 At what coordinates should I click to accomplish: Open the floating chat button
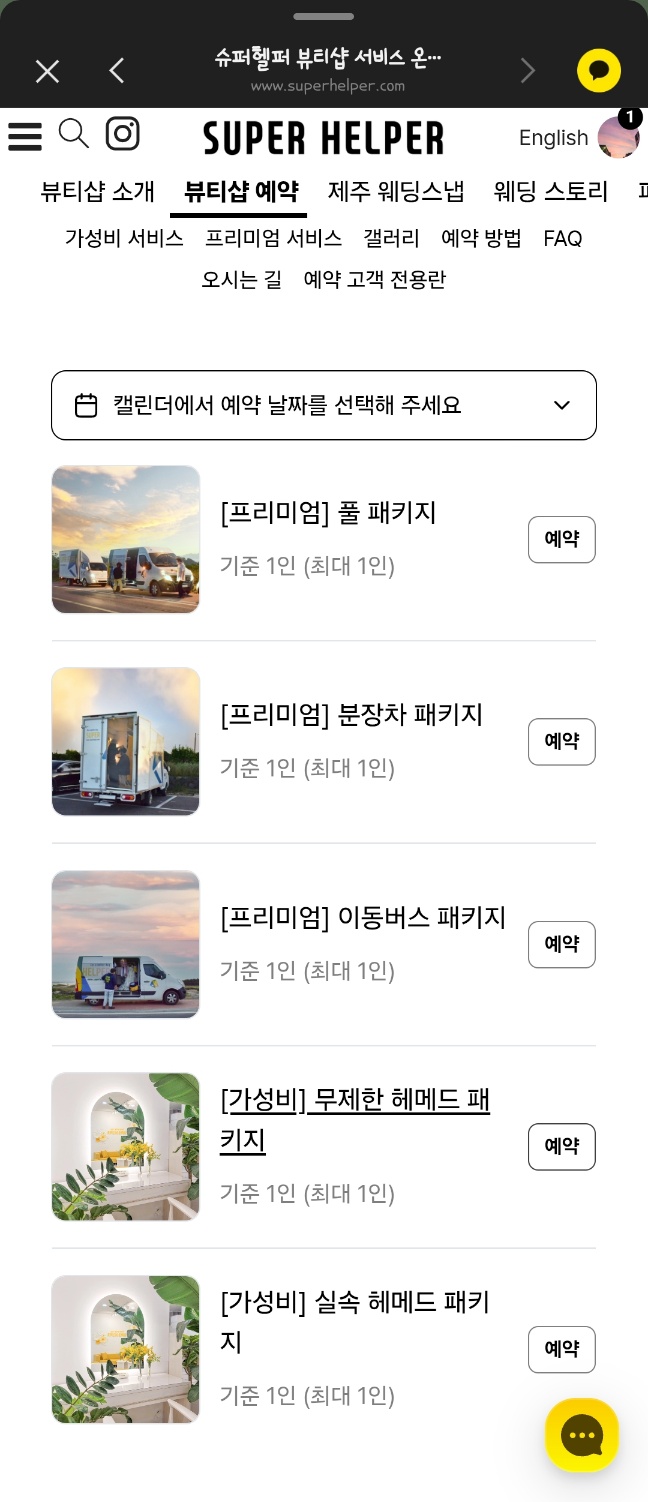[x=582, y=1435]
